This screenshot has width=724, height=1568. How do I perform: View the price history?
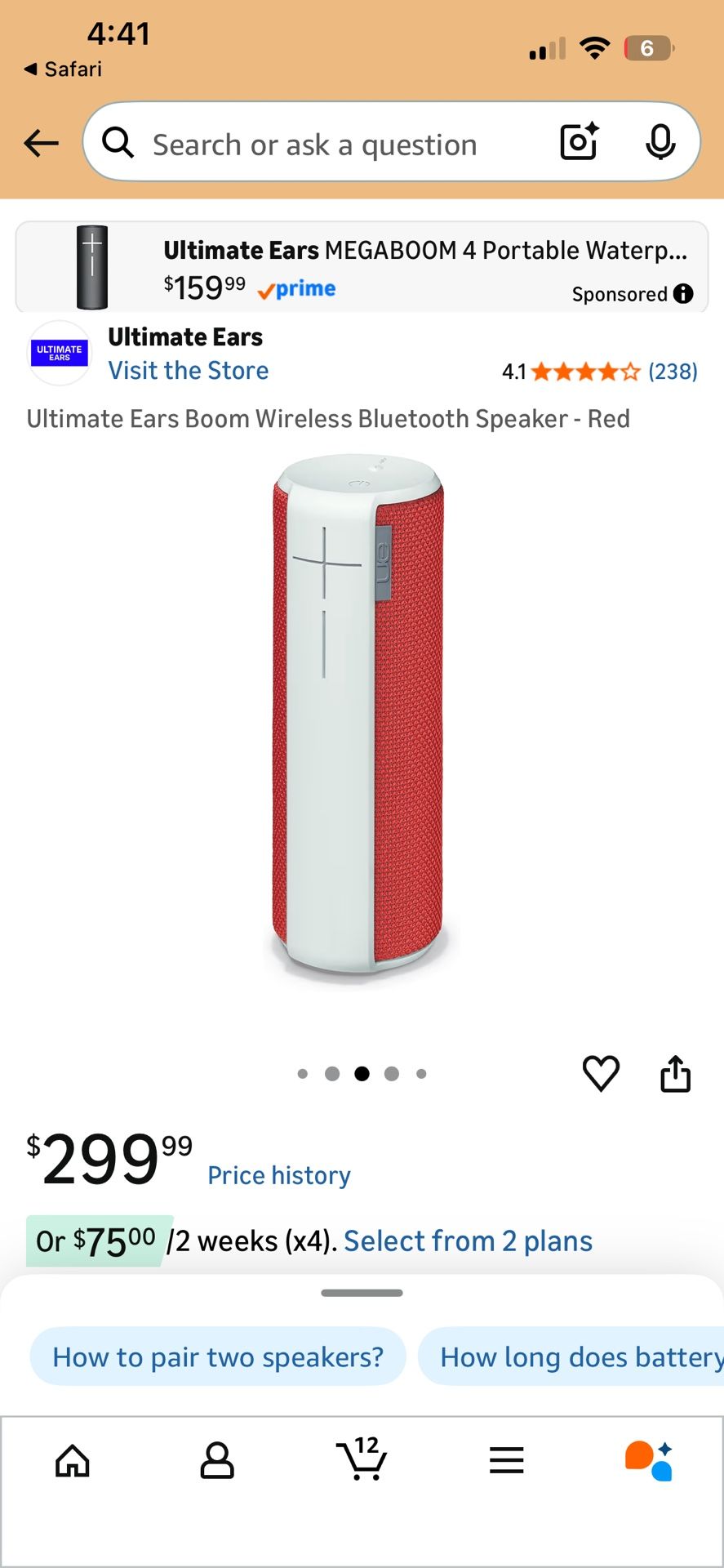[279, 1175]
